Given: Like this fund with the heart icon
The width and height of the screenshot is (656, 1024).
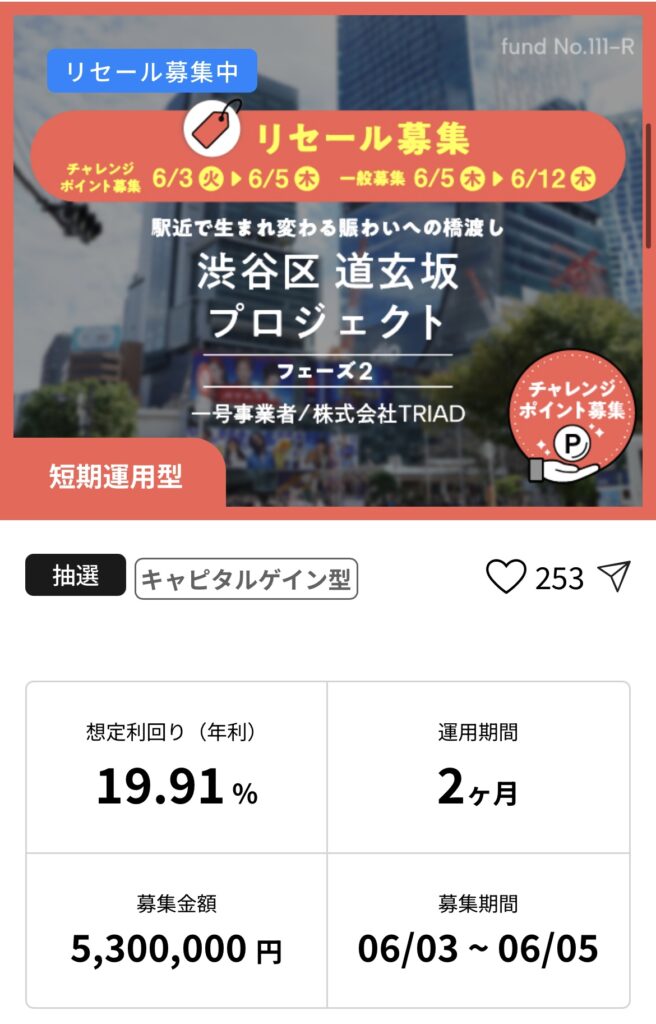Looking at the screenshot, I should [x=505, y=577].
